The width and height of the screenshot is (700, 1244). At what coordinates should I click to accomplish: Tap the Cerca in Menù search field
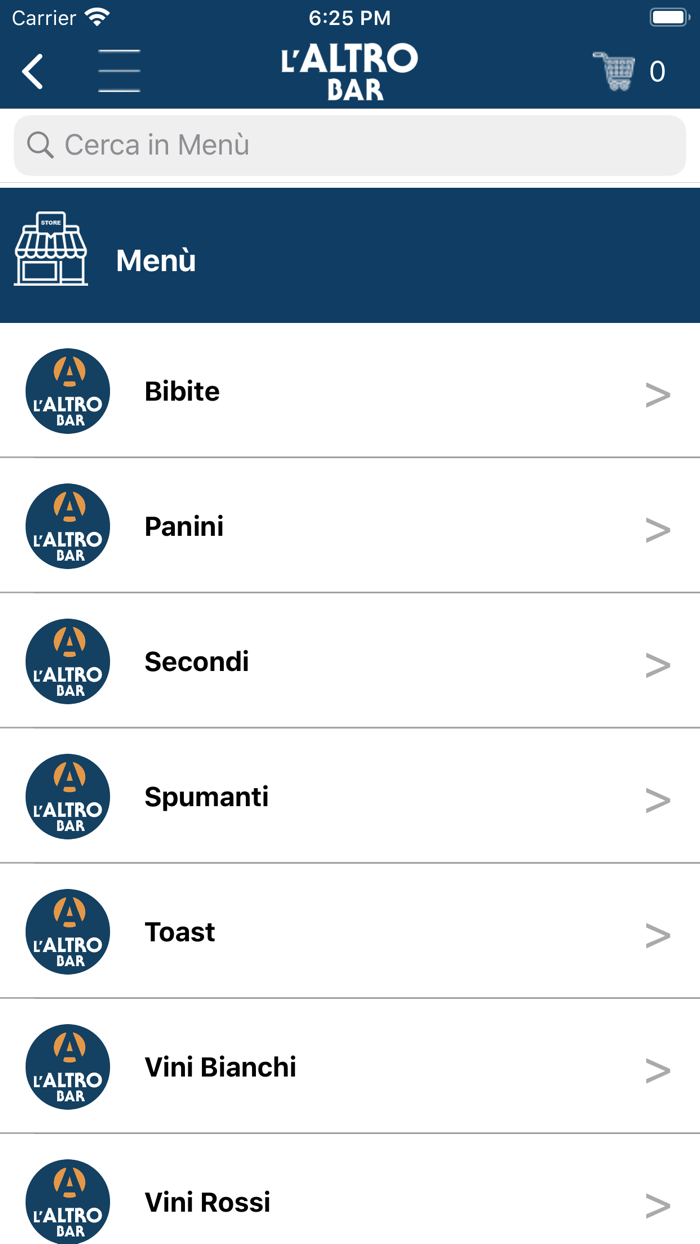click(350, 146)
